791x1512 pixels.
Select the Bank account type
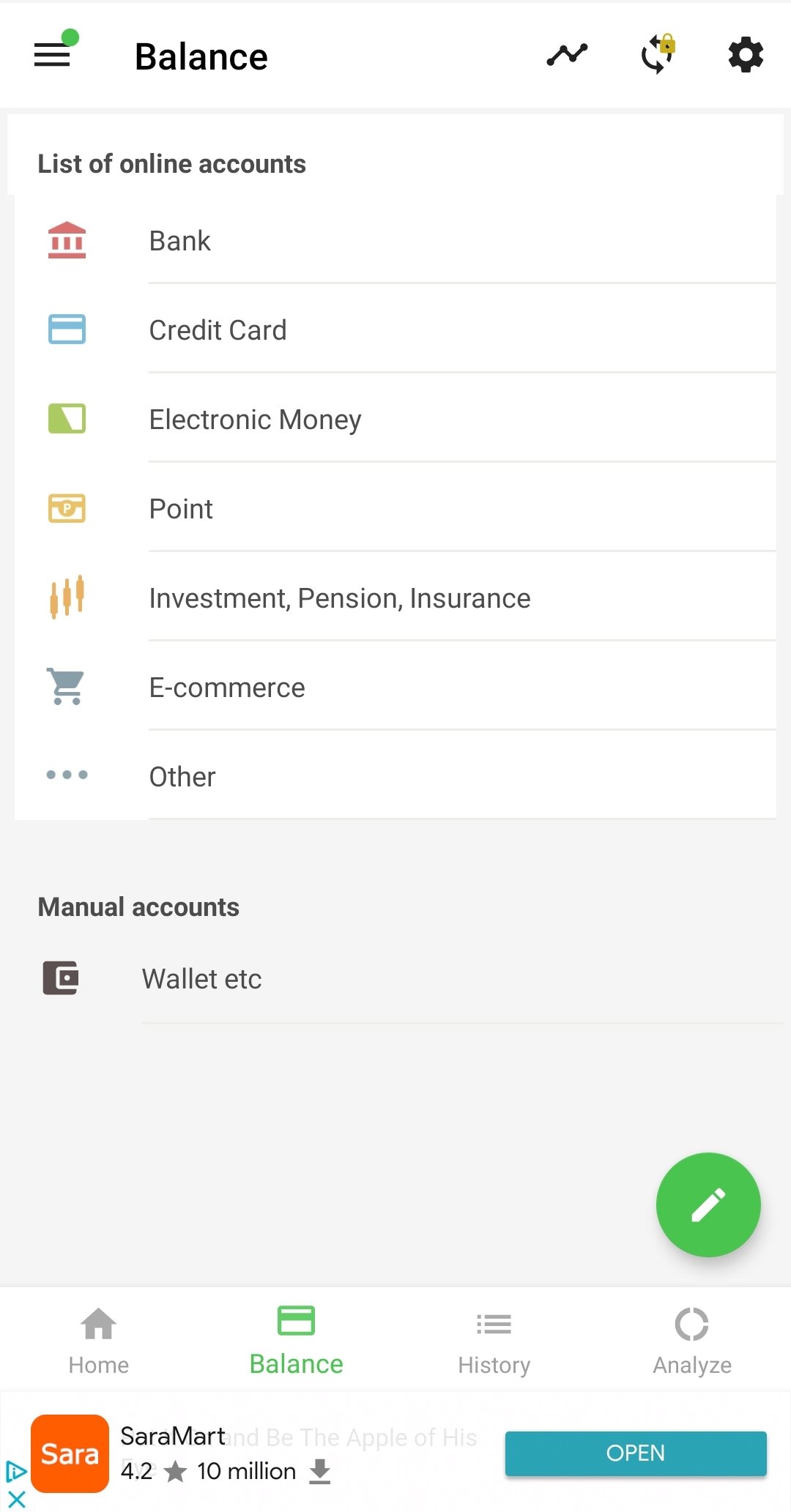(395, 241)
